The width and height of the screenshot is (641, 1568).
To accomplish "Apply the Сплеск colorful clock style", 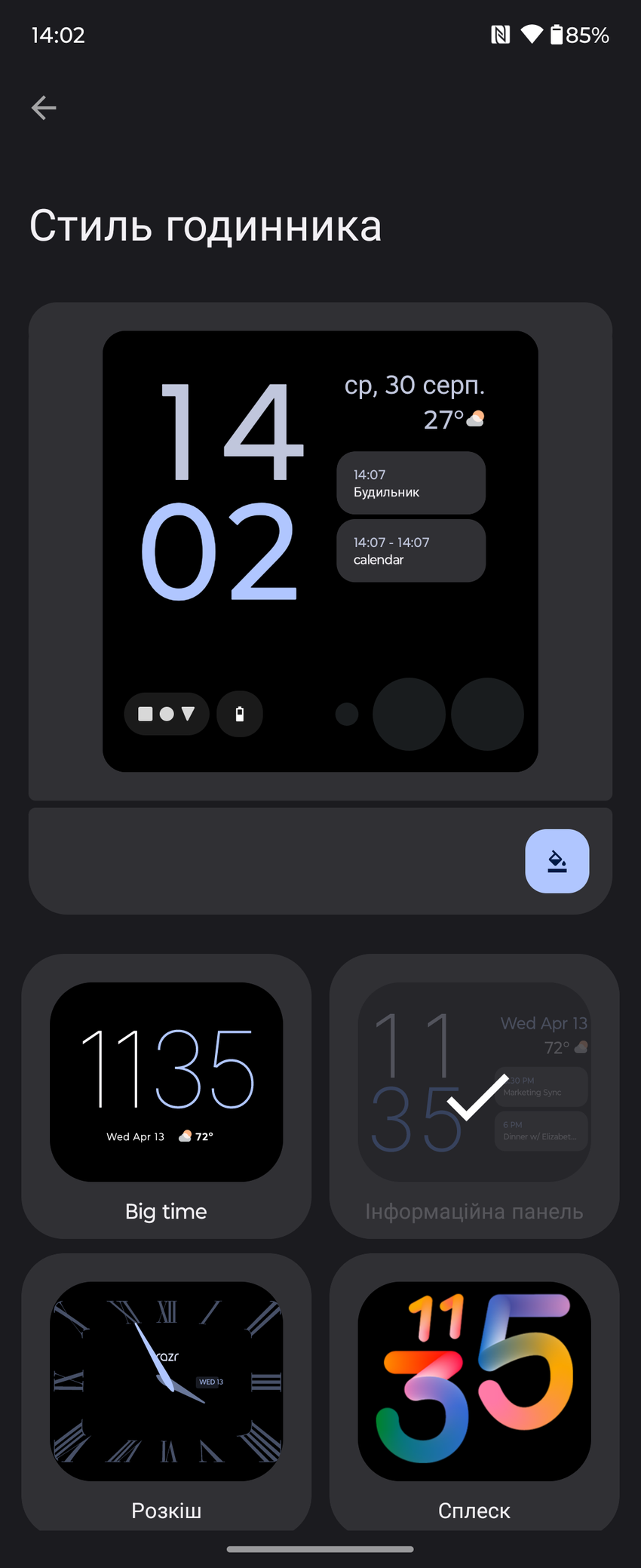I will coord(474,1392).
